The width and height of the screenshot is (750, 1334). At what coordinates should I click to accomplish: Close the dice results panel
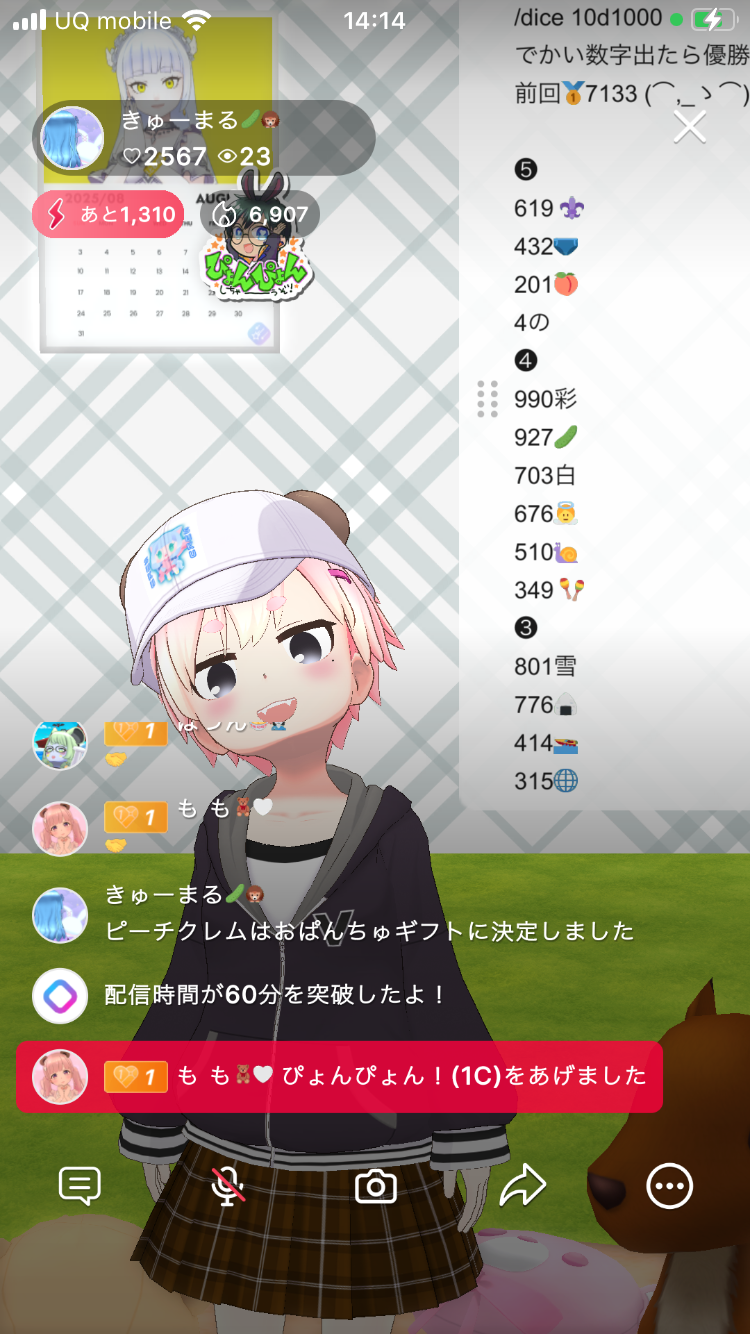[x=690, y=127]
